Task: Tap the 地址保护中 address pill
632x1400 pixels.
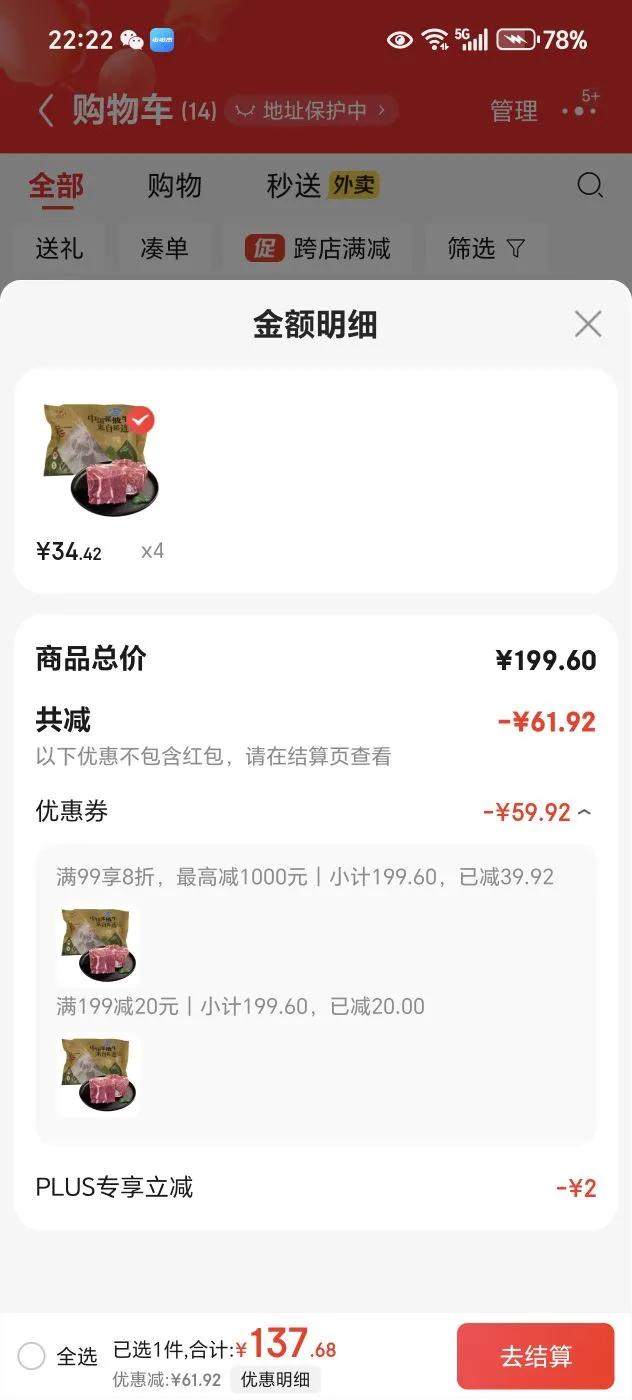Action: (311, 110)
